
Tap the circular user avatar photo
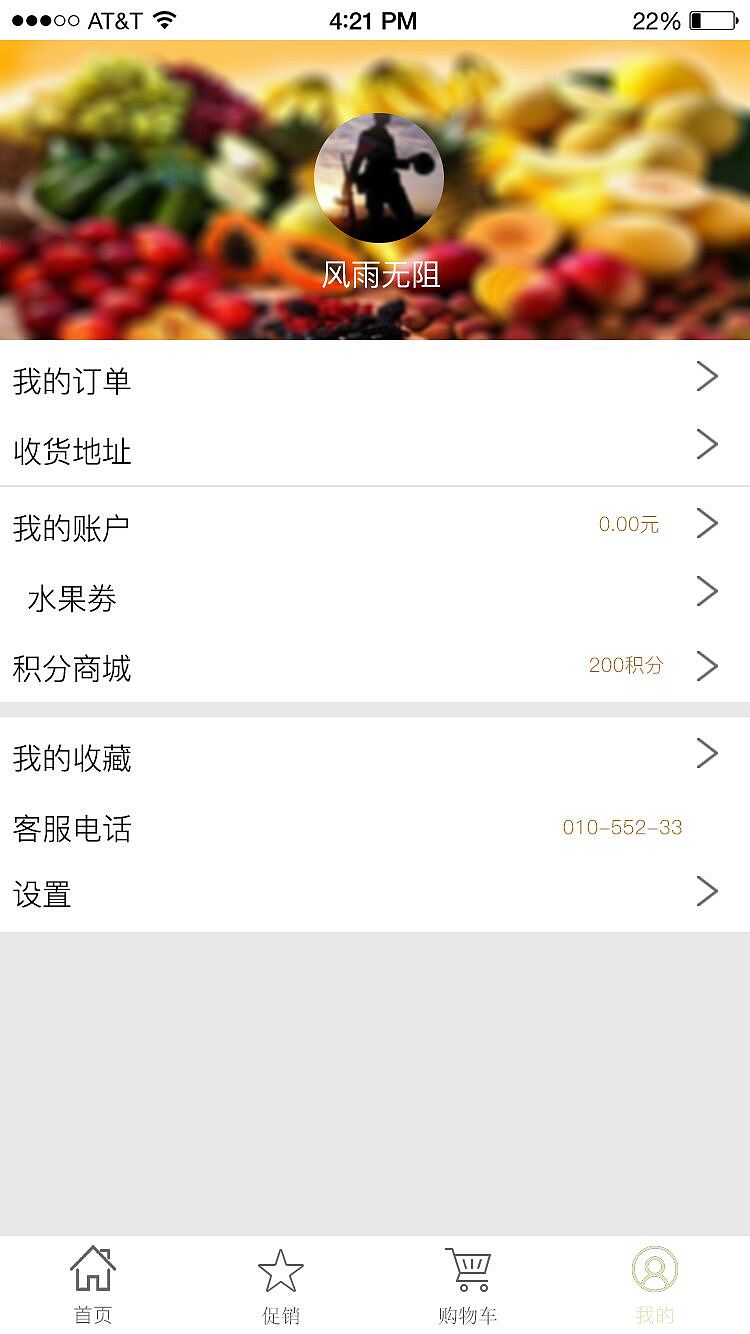click(378, 177)
